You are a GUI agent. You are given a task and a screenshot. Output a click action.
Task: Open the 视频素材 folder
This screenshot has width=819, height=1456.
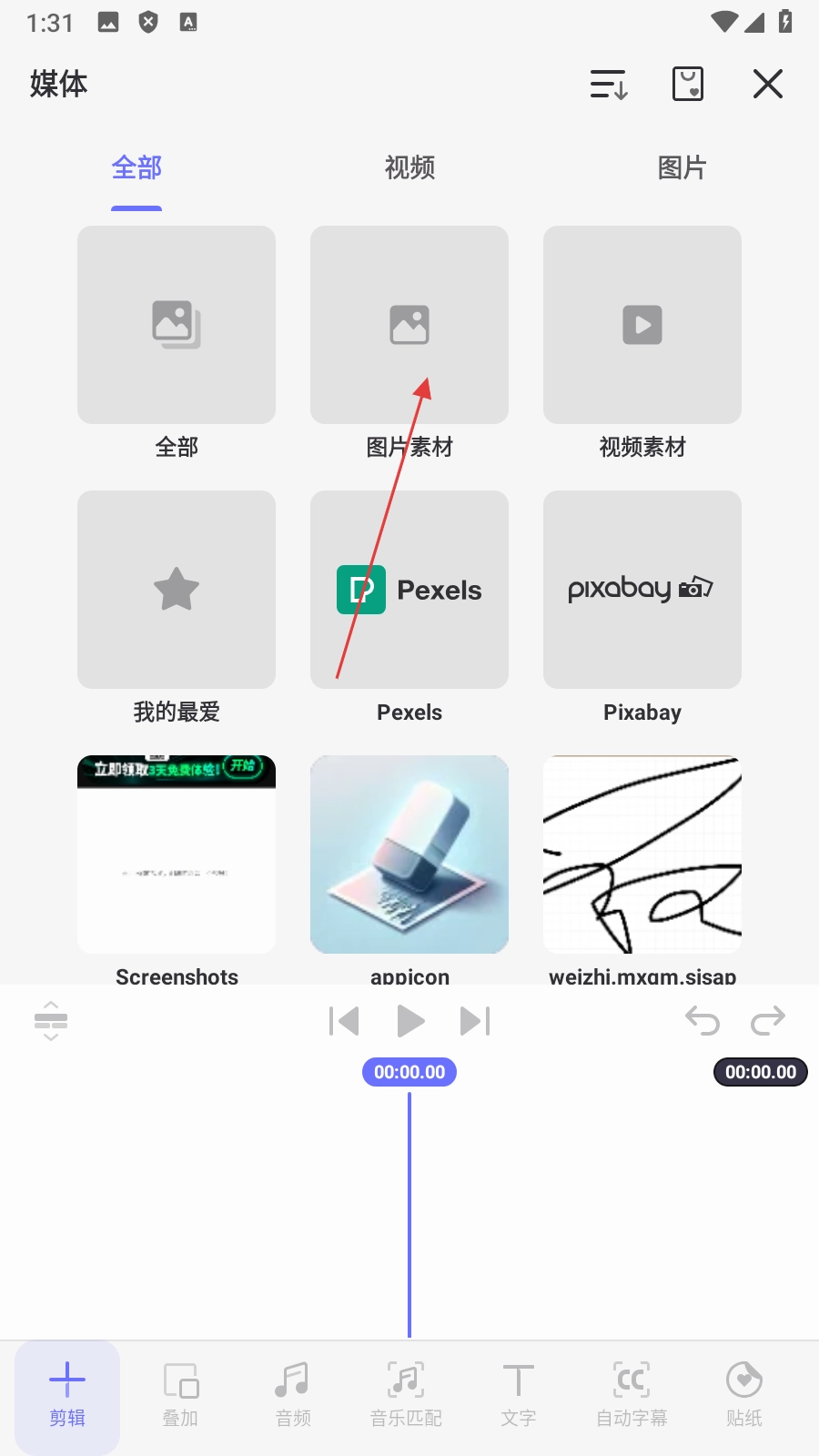(x=642, y=325)
